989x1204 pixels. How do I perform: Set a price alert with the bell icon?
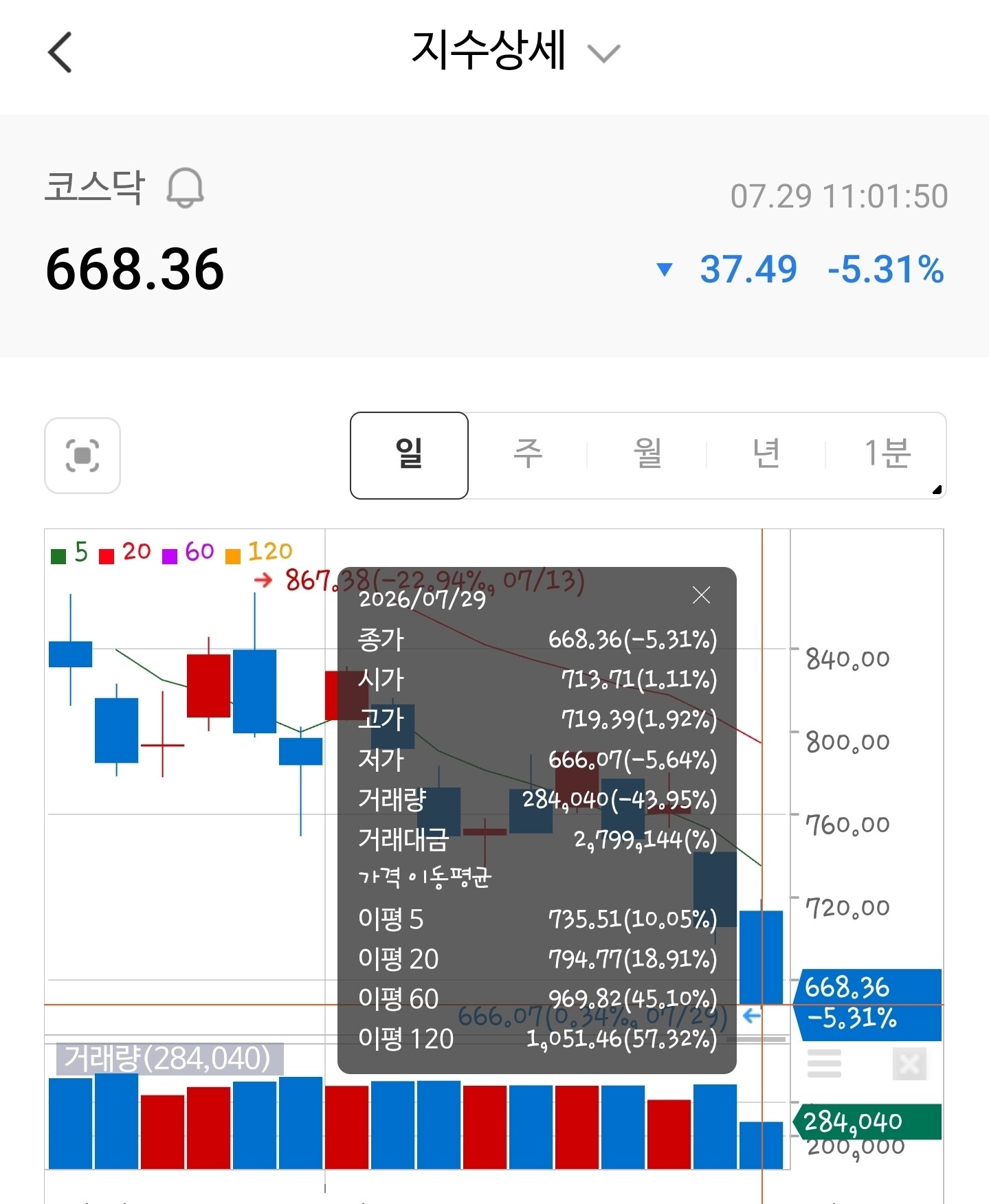click(185, 187)
